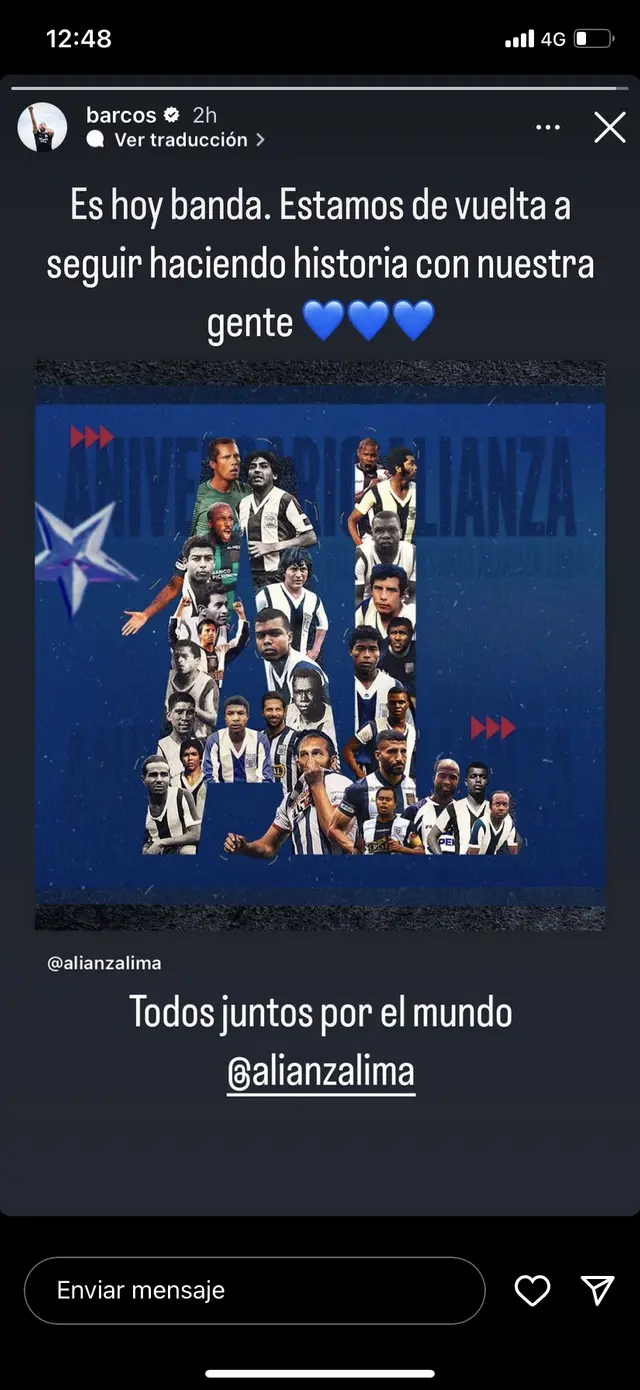
Task: Tap Ver traducción to translate story
Action: click(x=180, y=140)
